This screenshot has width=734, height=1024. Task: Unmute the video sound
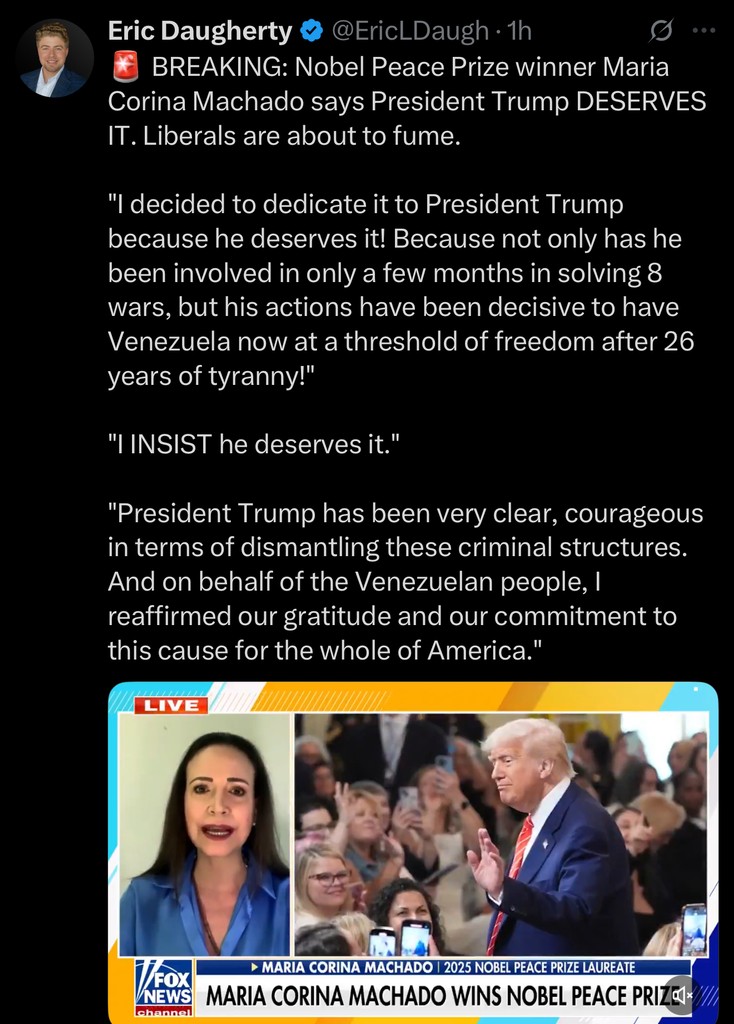tap(683, 995)
